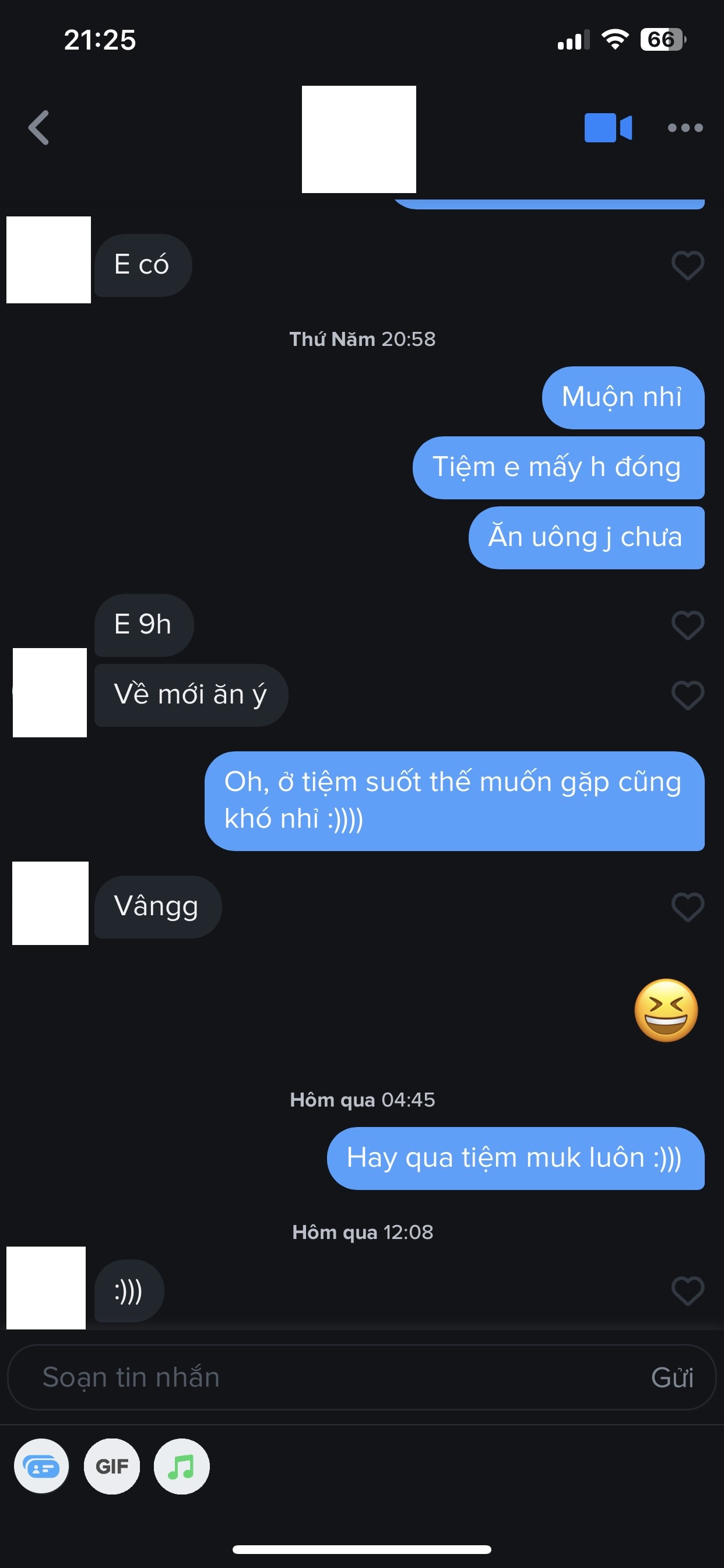Start a video call
This screenshot has height=1568, width=724.
pos(608,128)
